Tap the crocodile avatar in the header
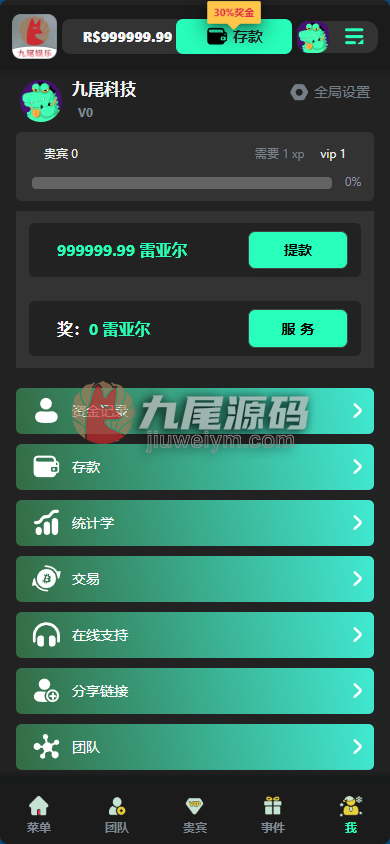The image size is (390, 844). pyautogui.click(x=313, y=37)
